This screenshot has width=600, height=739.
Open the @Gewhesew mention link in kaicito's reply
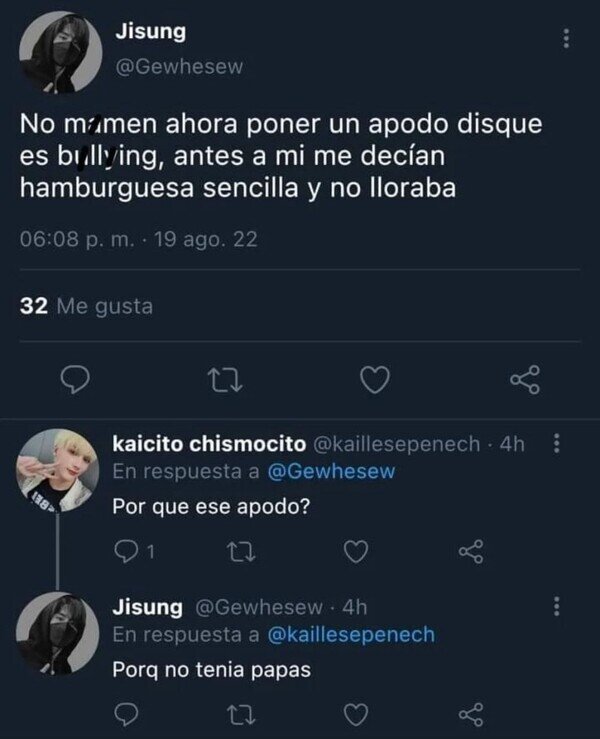(x=331, y=471)
